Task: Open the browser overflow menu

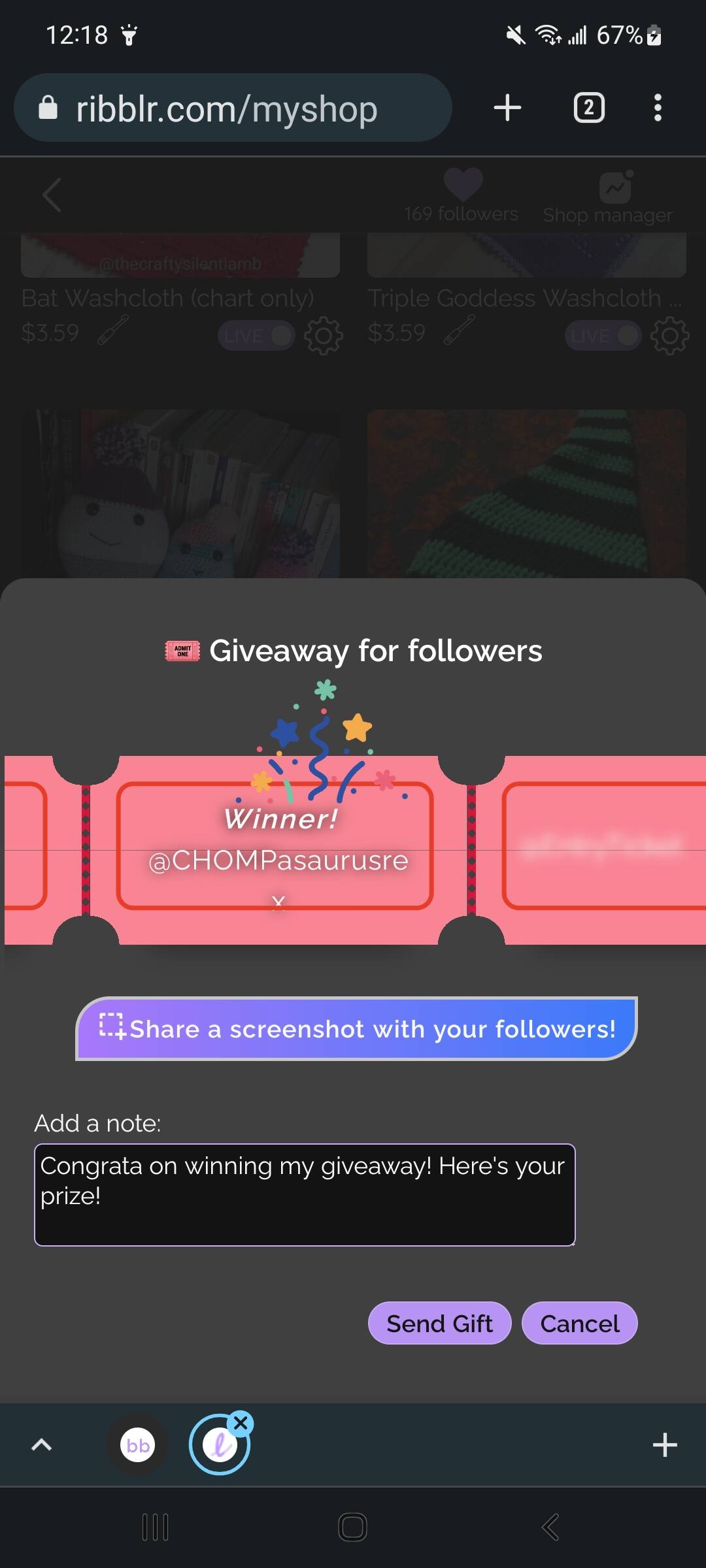Action: (658, 108)
